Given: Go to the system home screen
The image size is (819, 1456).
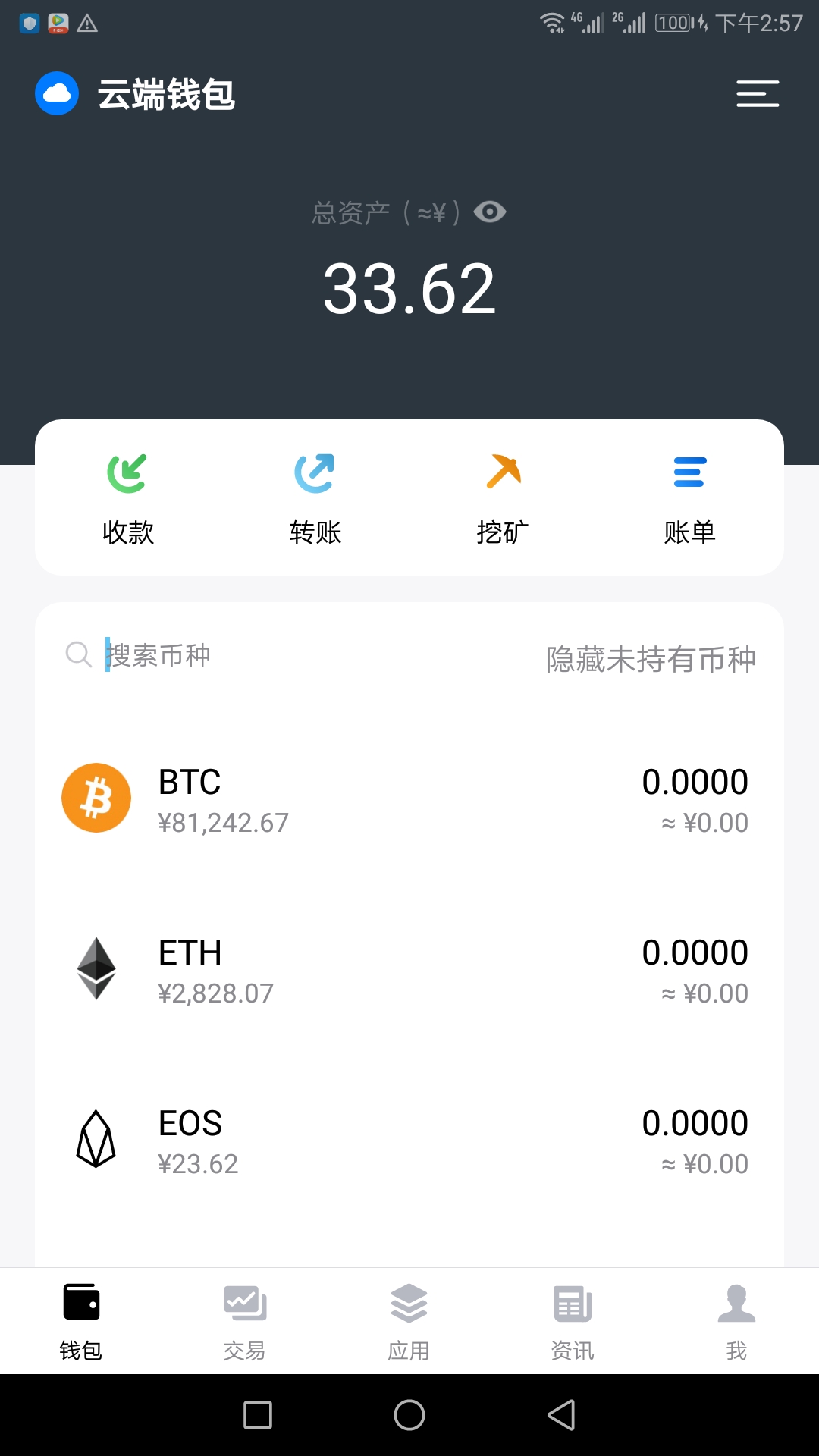Looking at the screenshot, I should tap(409, 1415).
